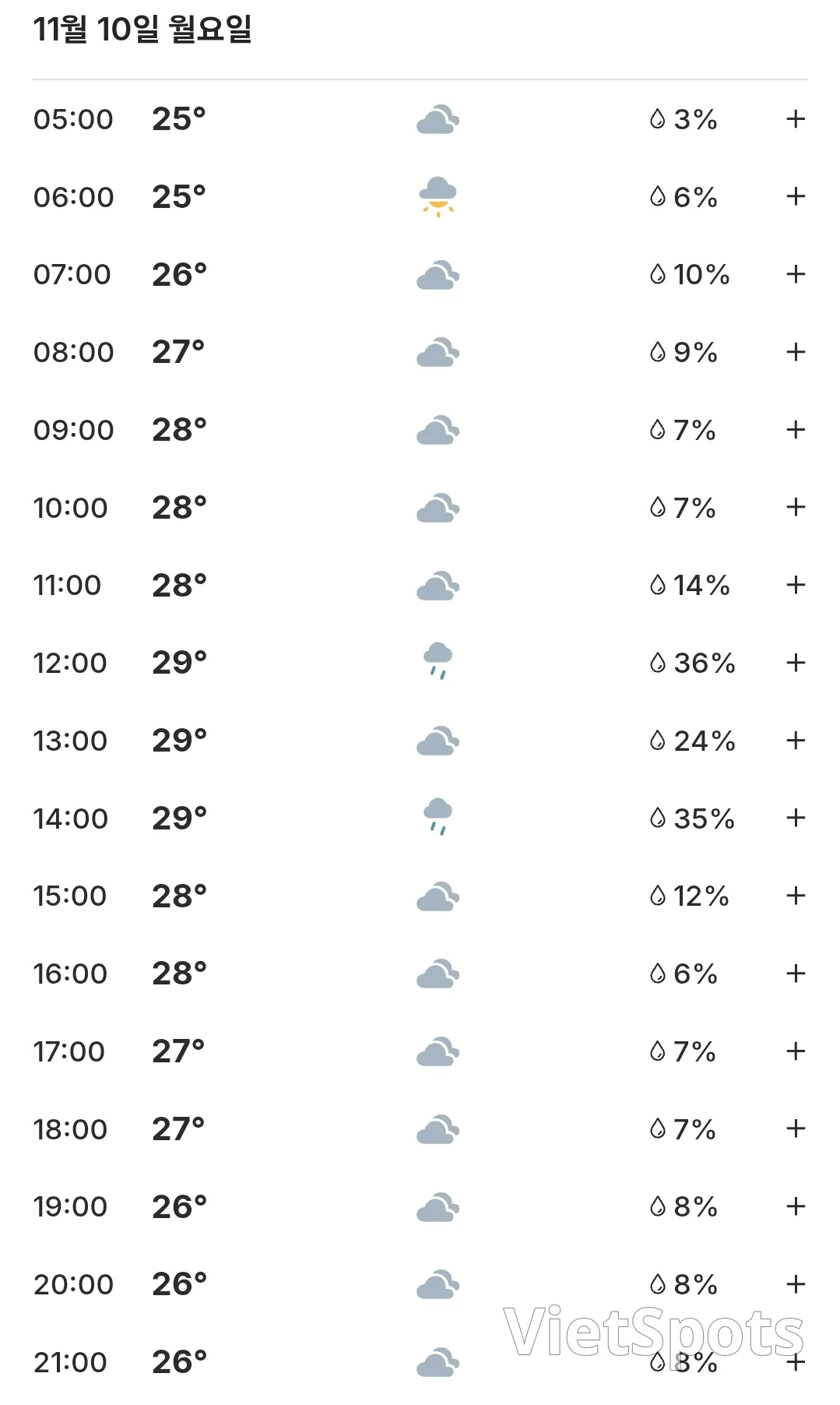Show details for 15:00
This screenshot has width=840, height=1405.
tap(795, 896)
